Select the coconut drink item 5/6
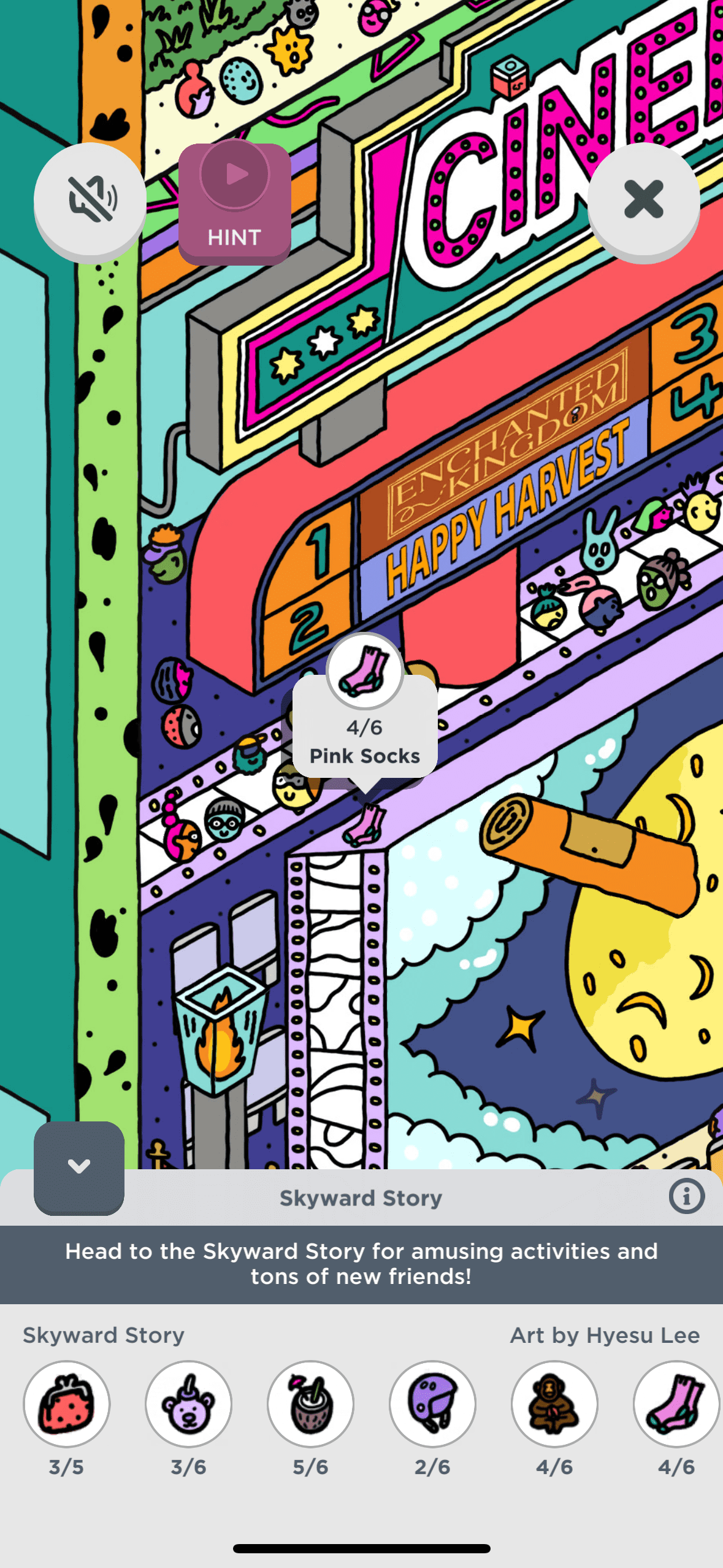This screenshot has height=1568, width=723. (x=310, y=1404)
